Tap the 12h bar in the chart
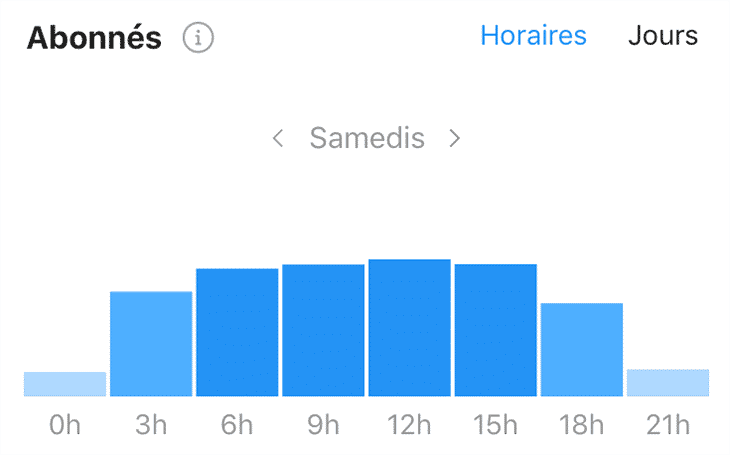730x455 pixels. pyautogui.click(x=409, y=328)
